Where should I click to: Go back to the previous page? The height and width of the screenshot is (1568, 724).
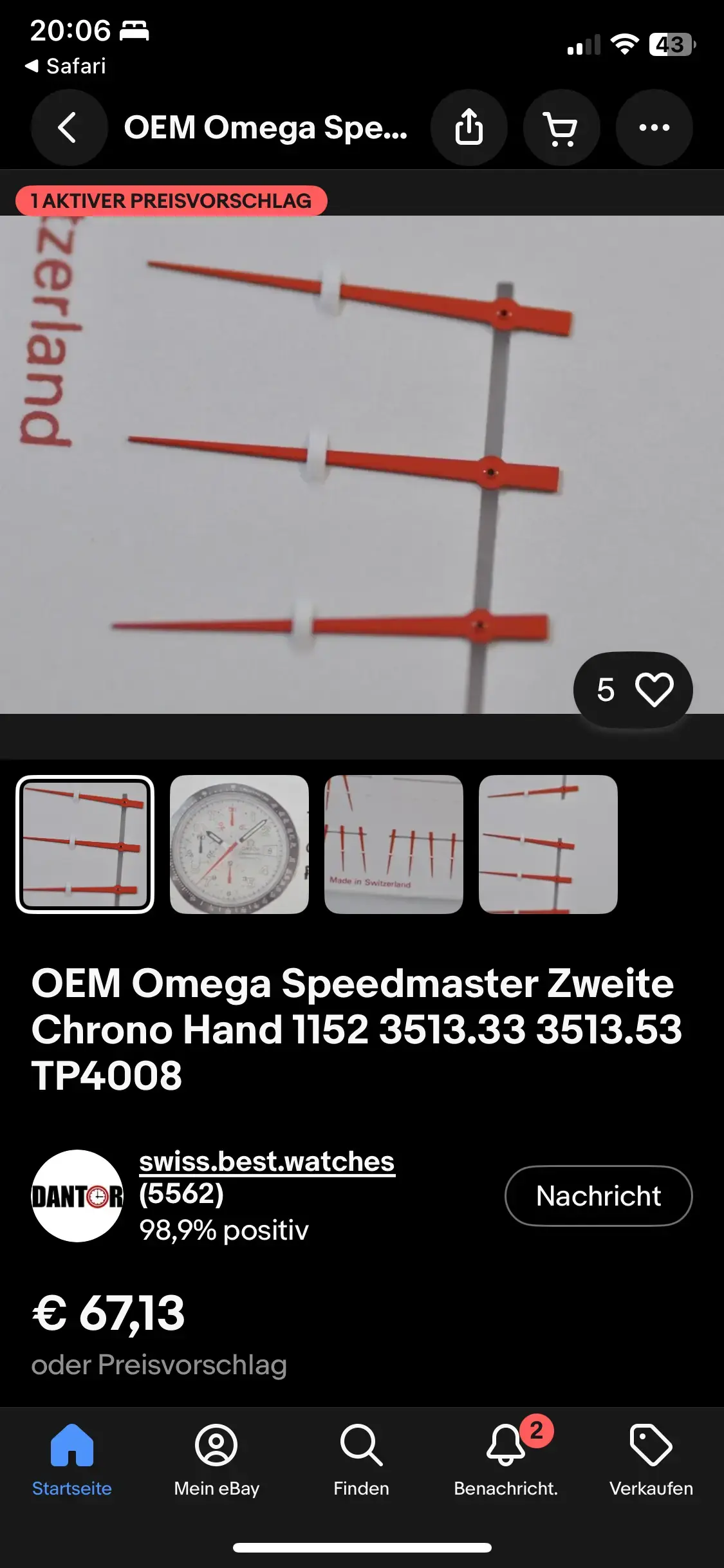[x=68, y=127]
